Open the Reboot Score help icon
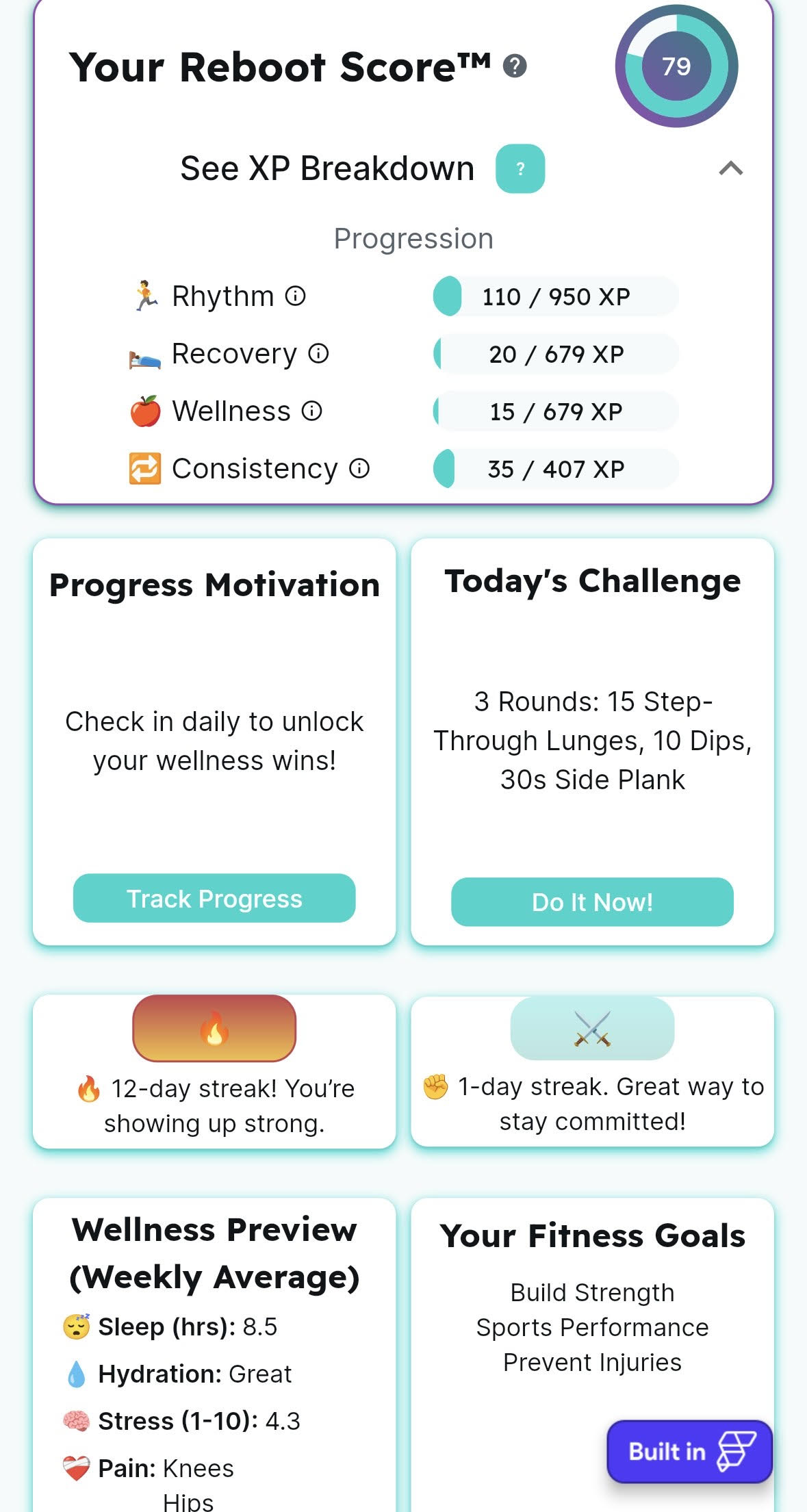 [515, 66]
